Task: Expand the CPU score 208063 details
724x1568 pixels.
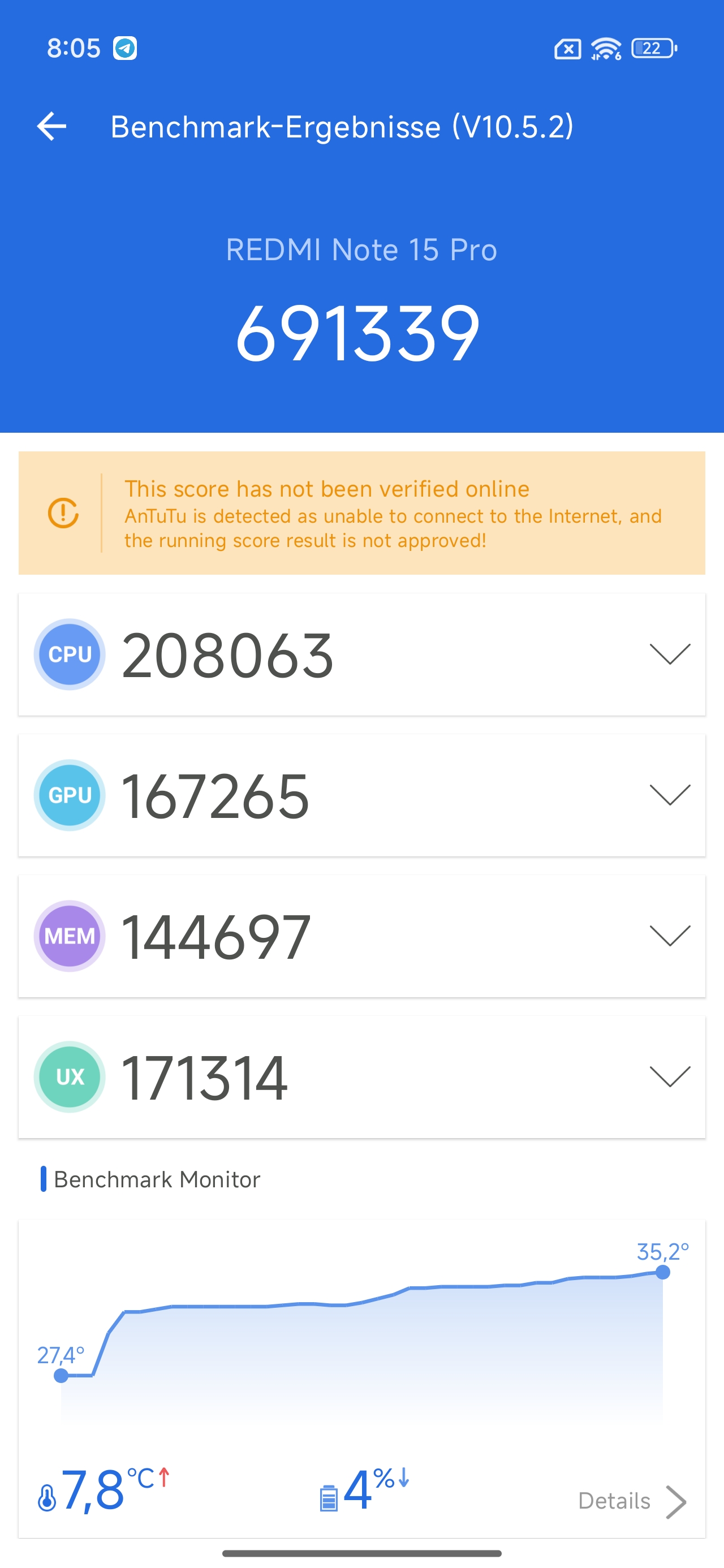Action: click(669, 654)
